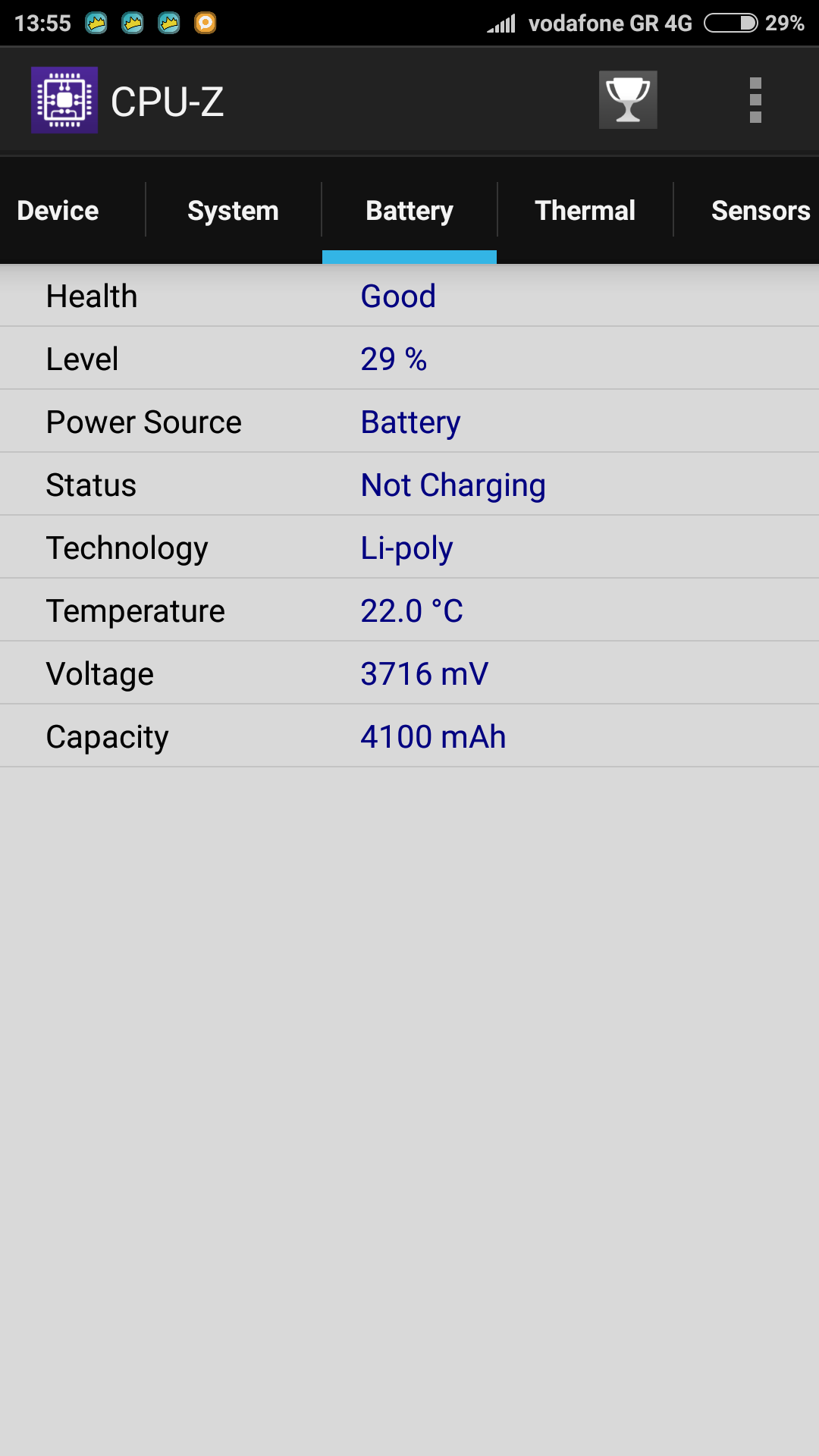The image size is (819, 1456).
Task: Open the Sensors tab
Action: 760,211
